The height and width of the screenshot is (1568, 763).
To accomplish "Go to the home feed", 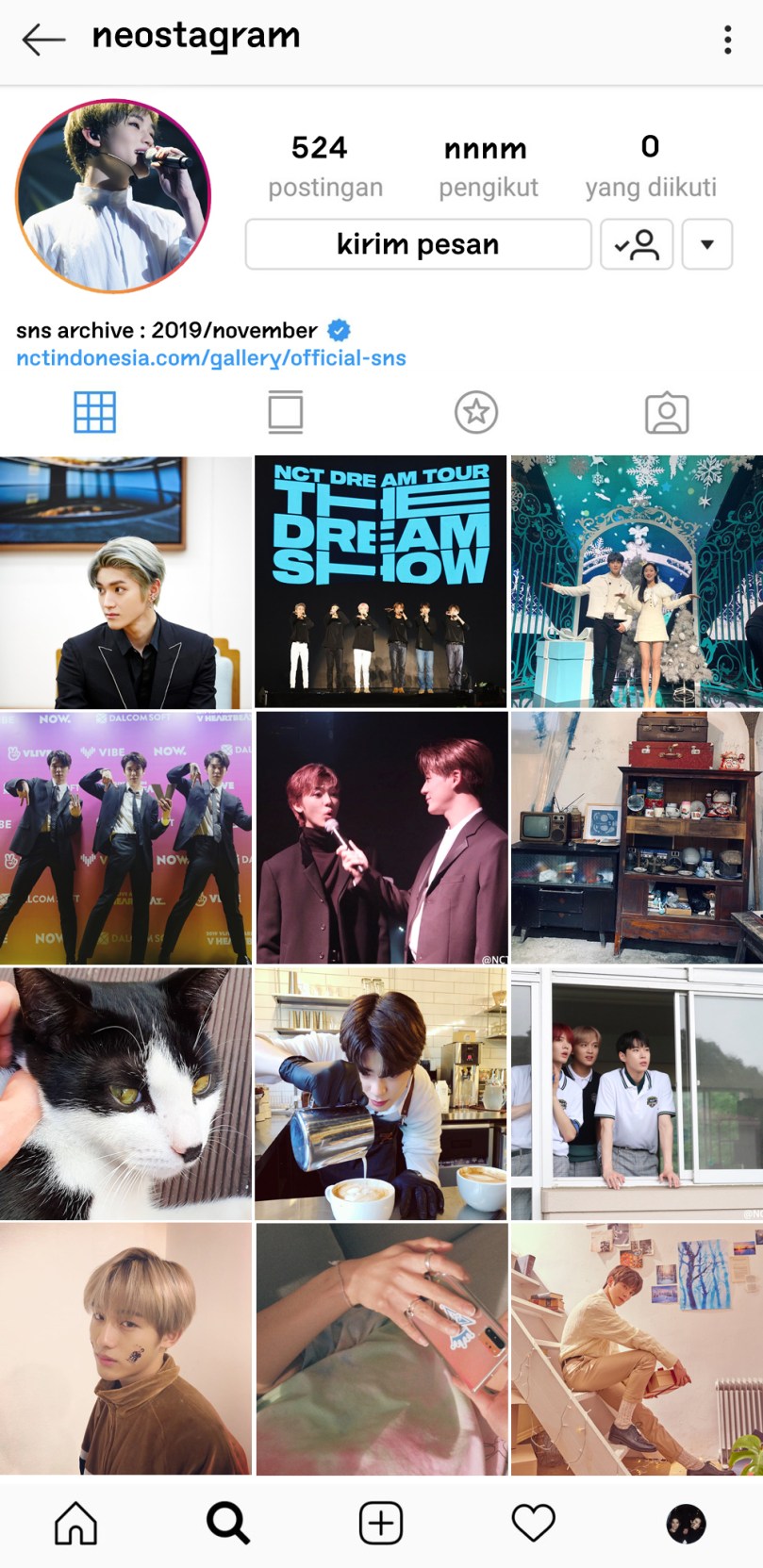I will pyautogui.click(x=76, y=1523).
